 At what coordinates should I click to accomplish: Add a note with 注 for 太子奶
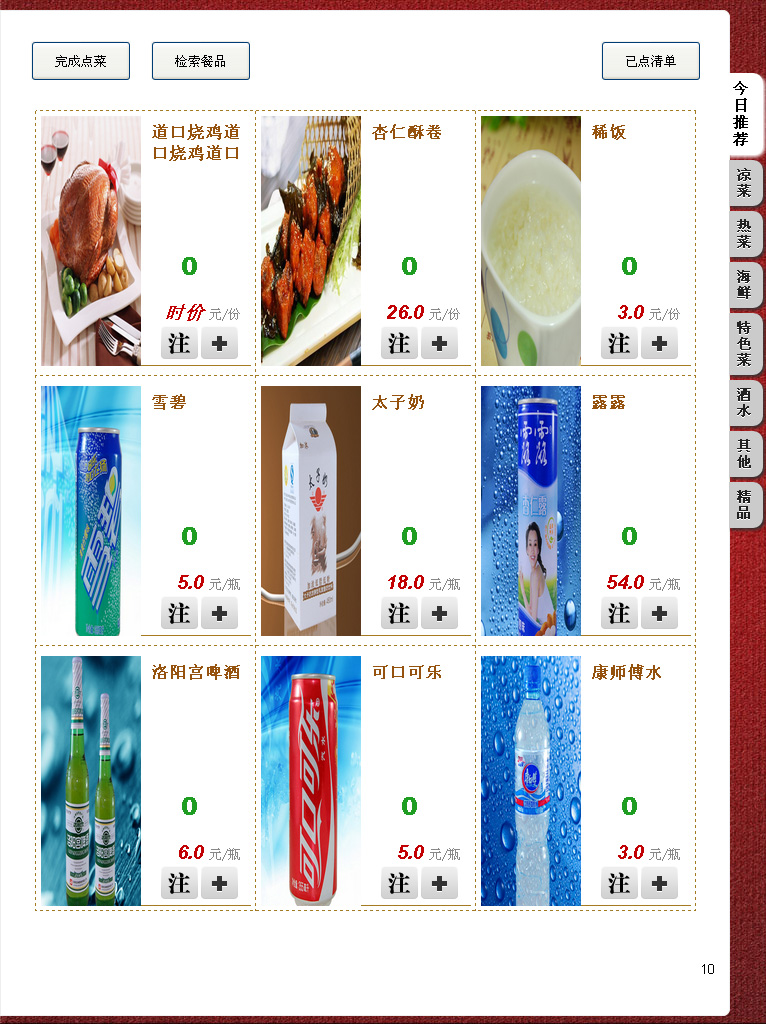[x=399, y=613]
